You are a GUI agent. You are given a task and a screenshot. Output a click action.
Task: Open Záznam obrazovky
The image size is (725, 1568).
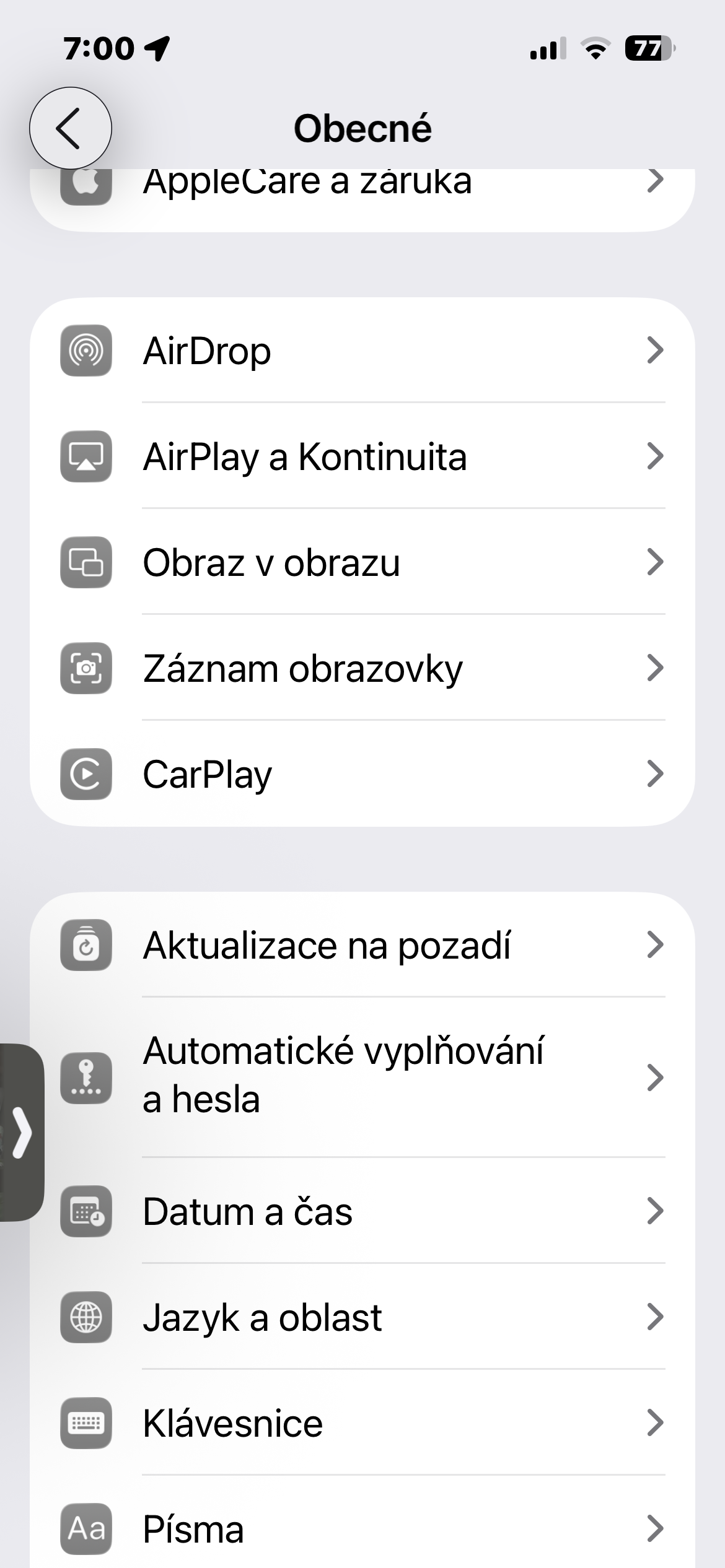[x=362, y=668]
